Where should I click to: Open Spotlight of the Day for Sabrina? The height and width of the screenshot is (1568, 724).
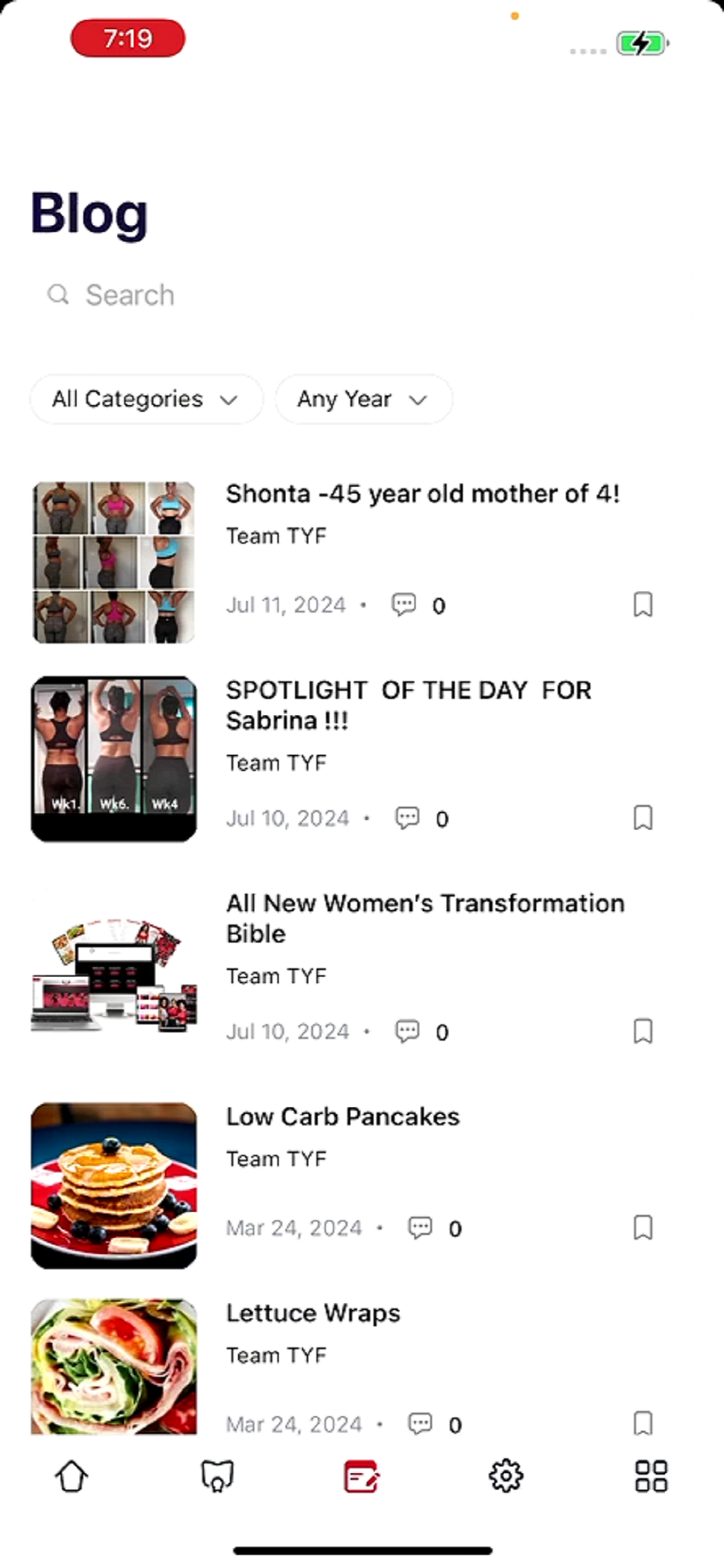[x=408, y=705]
